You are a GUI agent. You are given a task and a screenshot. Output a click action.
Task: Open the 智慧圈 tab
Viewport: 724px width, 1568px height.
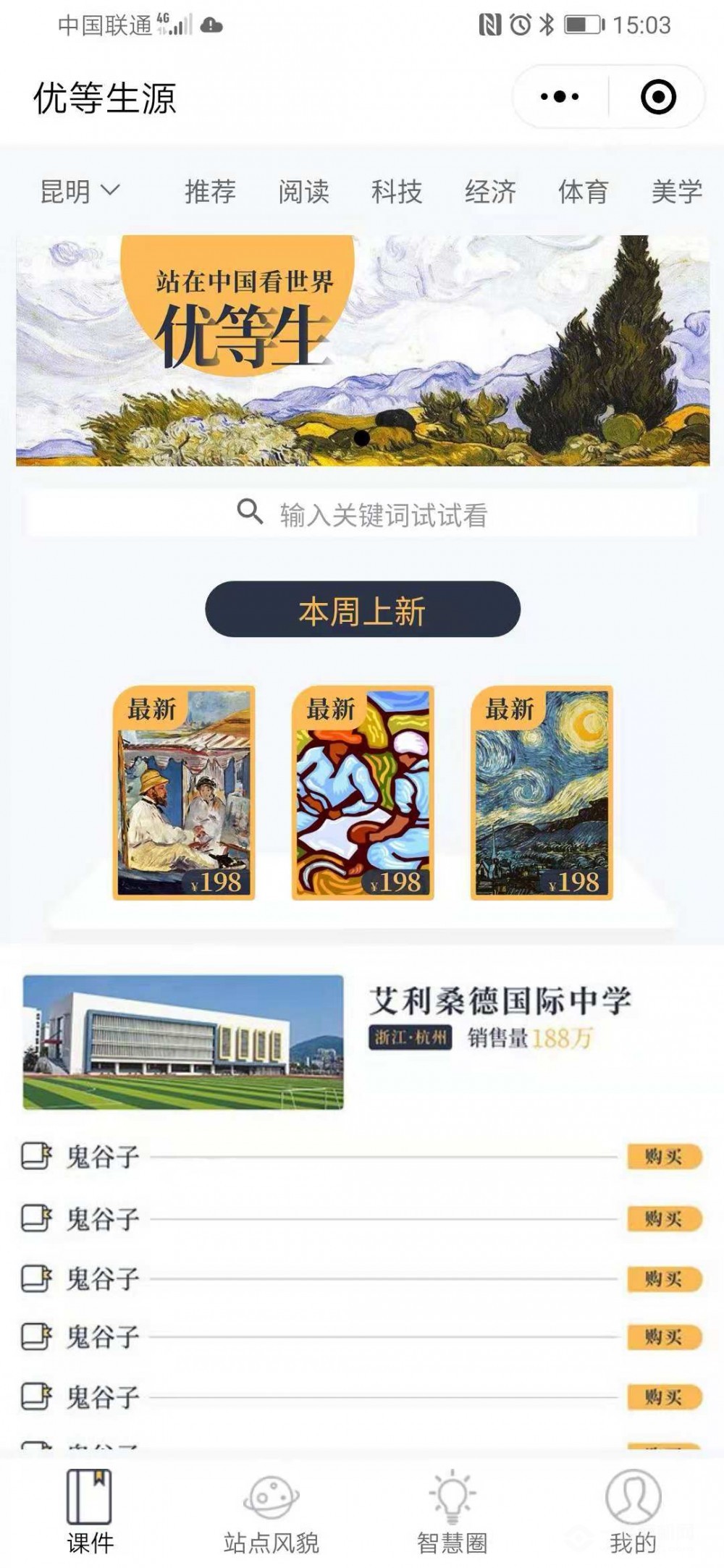pyautogui.click(x=452, y=1512)
